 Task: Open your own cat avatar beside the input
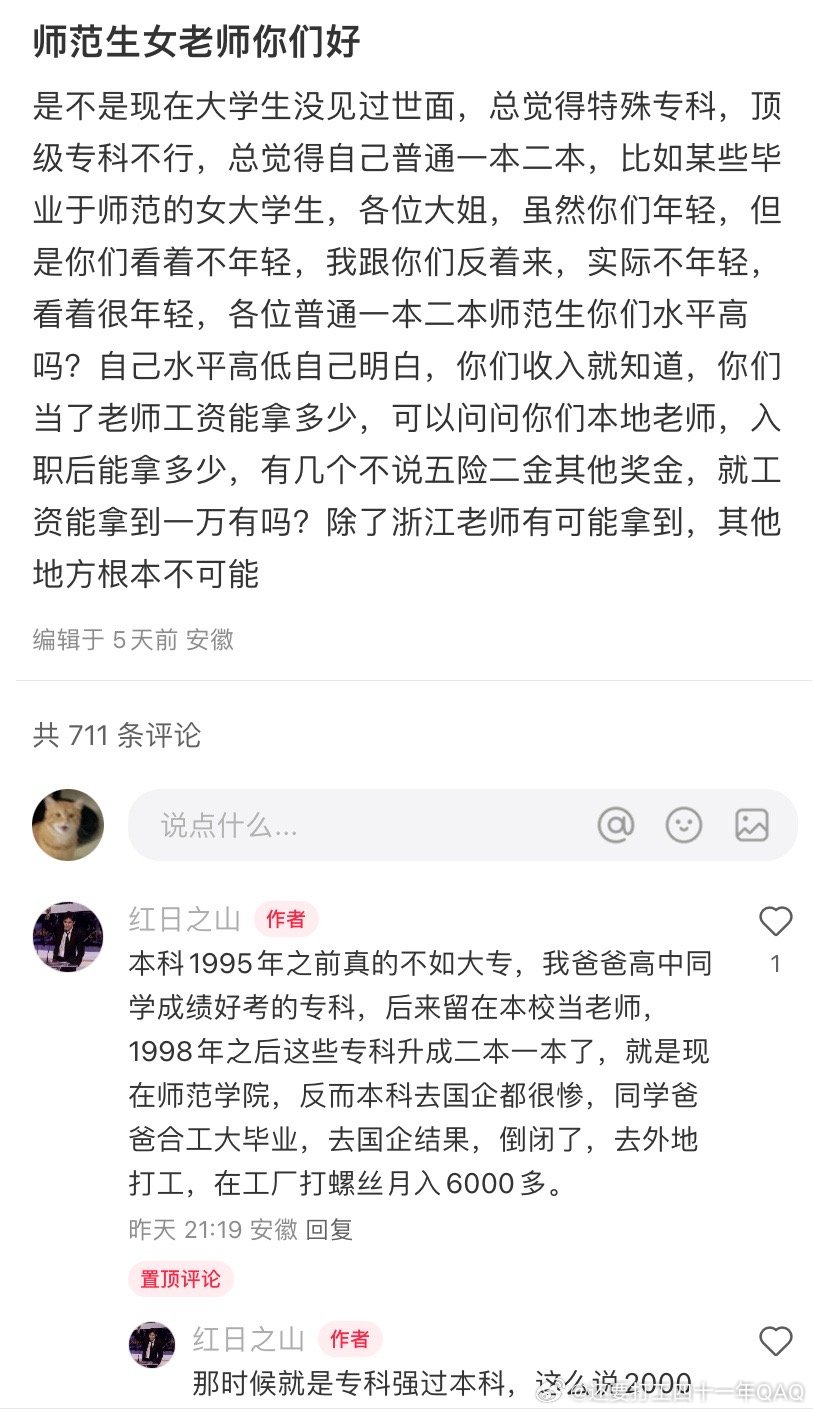point(67,825)
